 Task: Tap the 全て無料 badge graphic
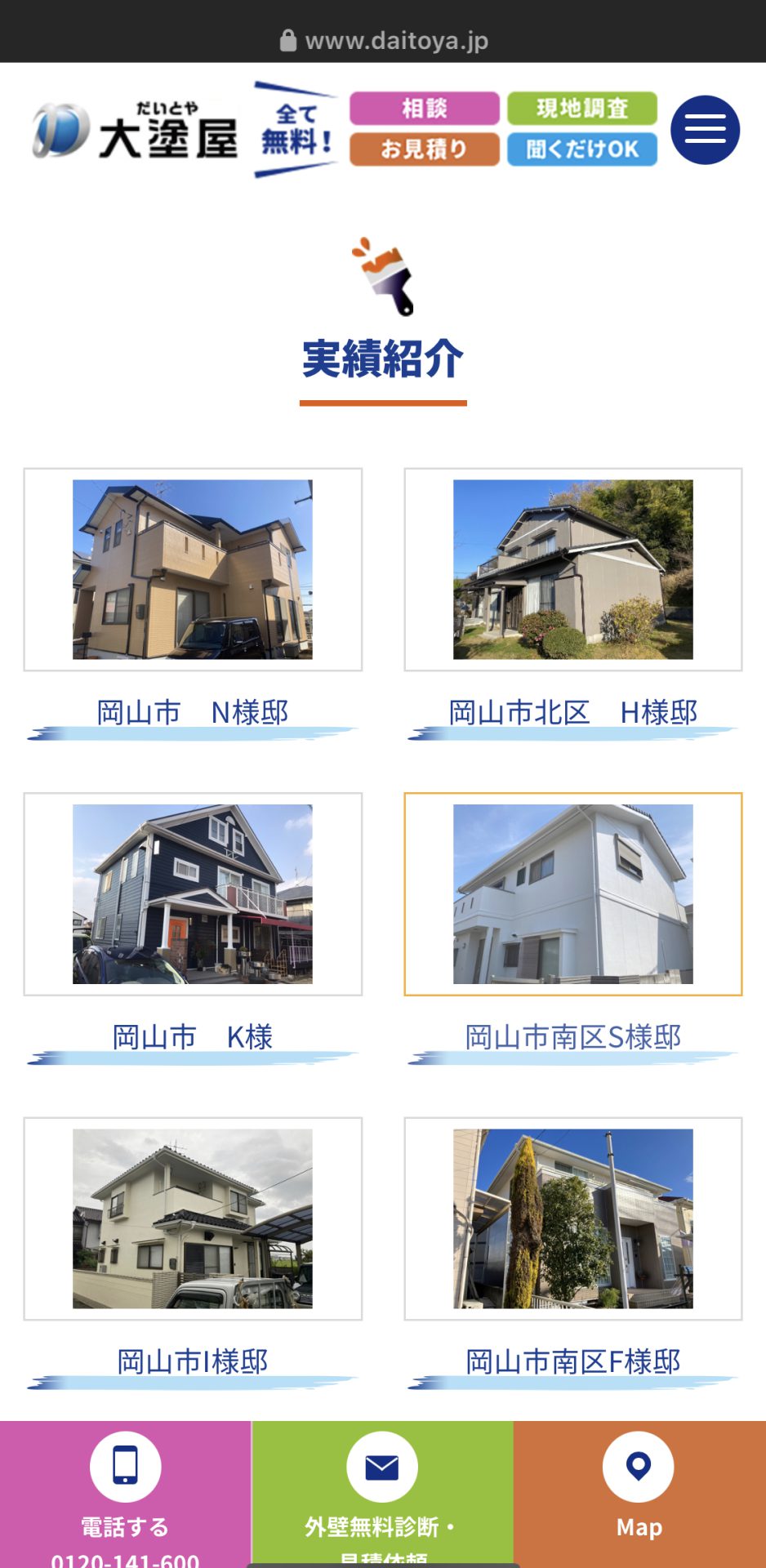[297, 129]
